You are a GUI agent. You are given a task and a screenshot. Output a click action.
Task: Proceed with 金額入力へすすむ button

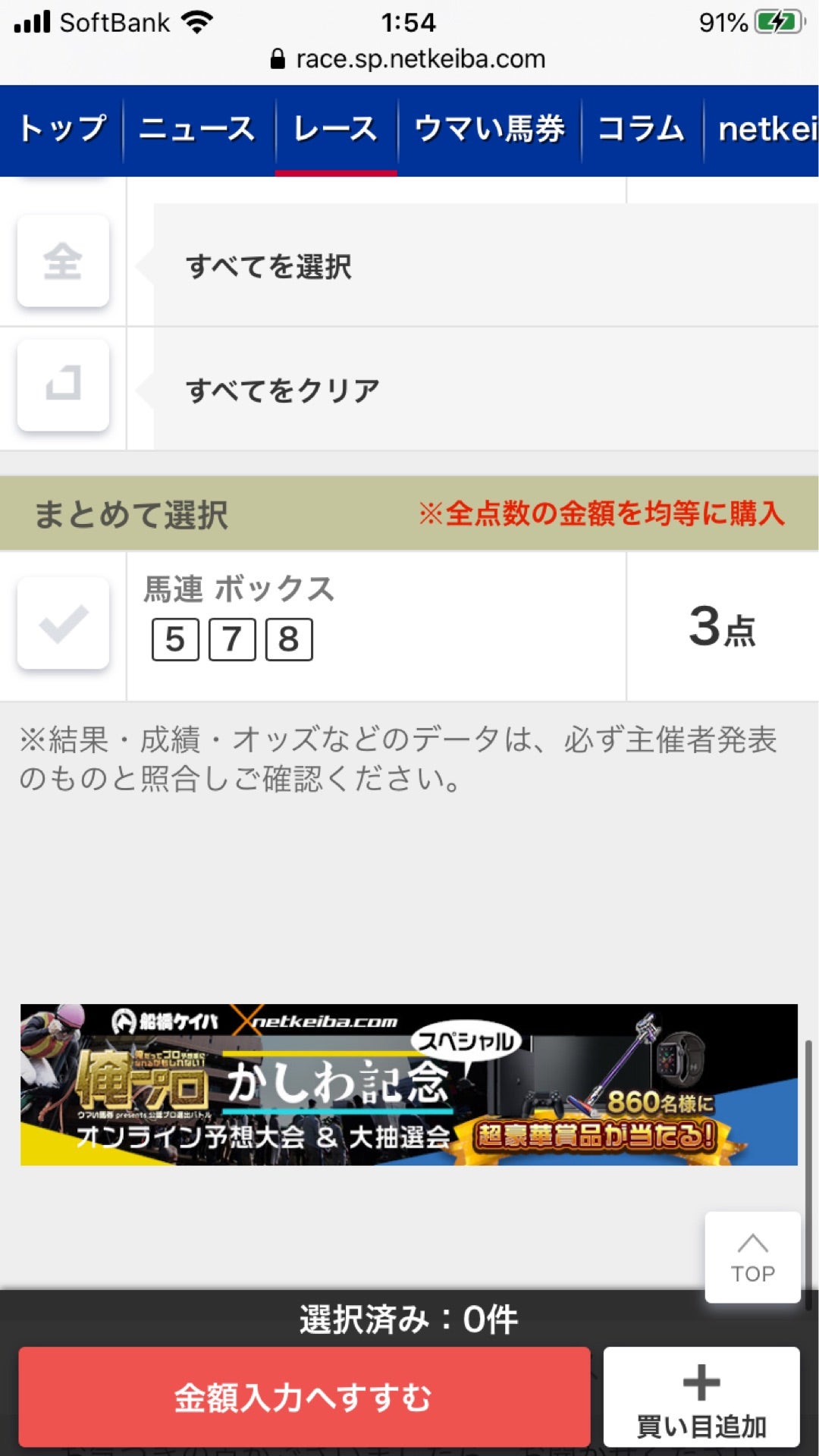click(304, 1397)
